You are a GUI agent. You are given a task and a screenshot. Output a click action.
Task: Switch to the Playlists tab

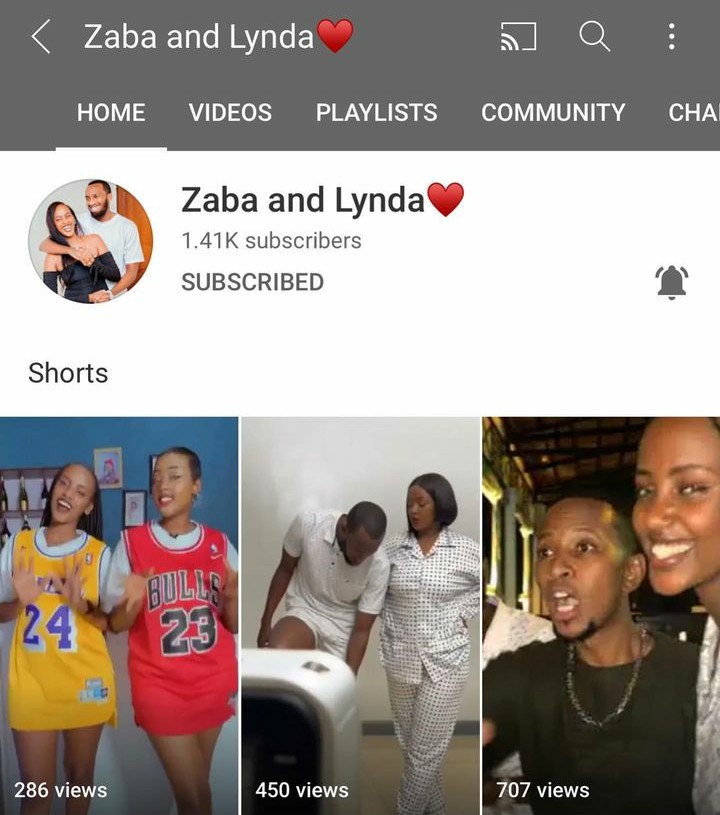click(376, 113)
